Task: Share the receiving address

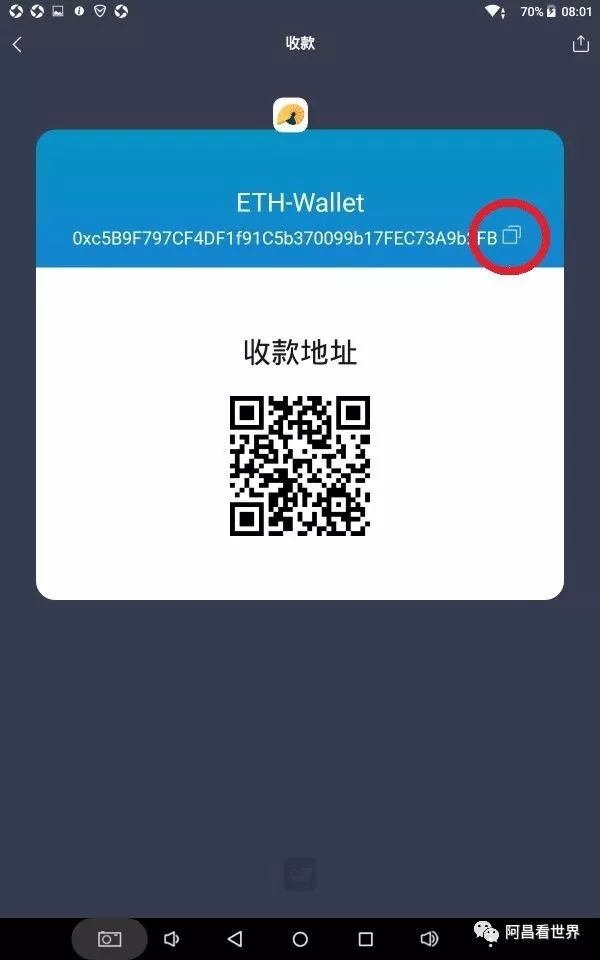Action: [580, 44]
